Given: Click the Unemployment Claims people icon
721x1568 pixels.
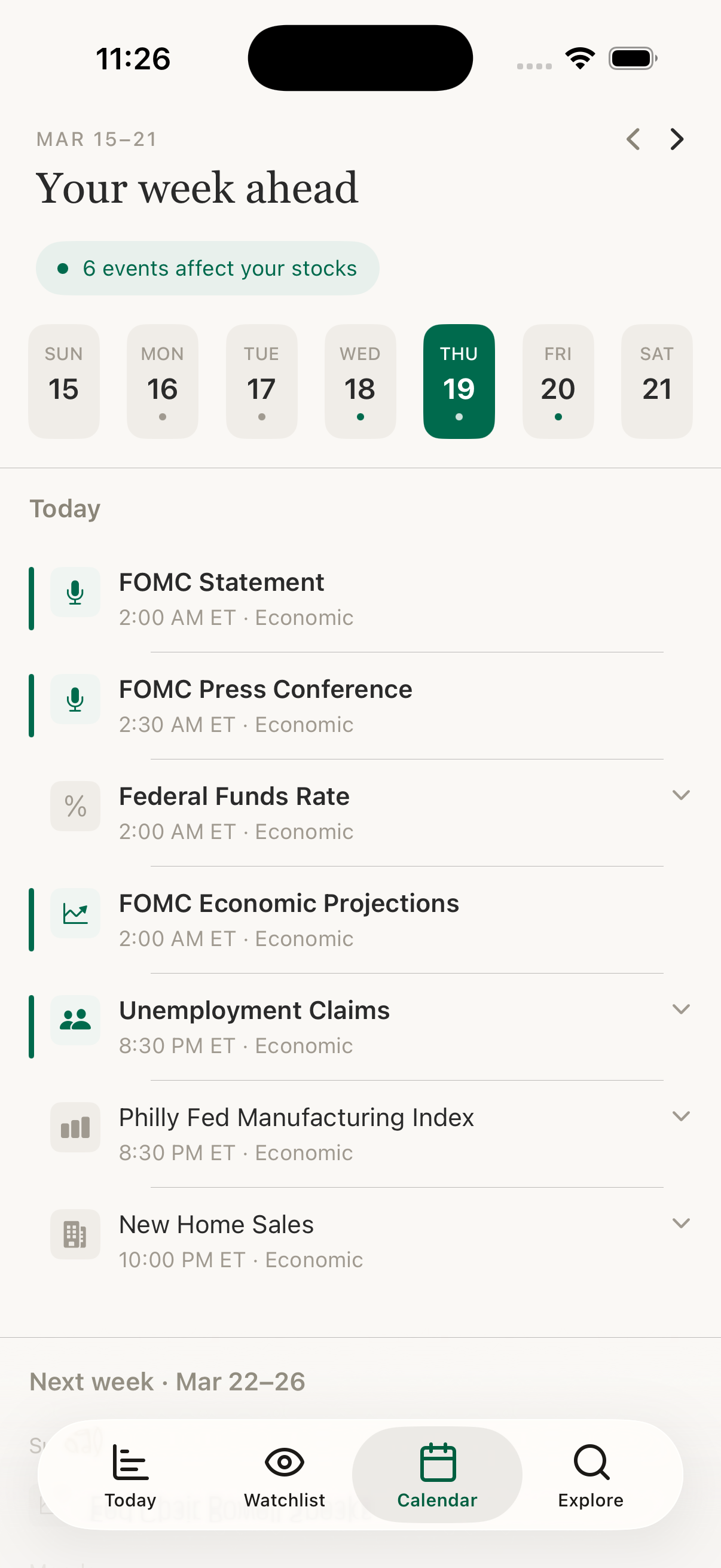Looking at the screenshot, I should 75,1020.
